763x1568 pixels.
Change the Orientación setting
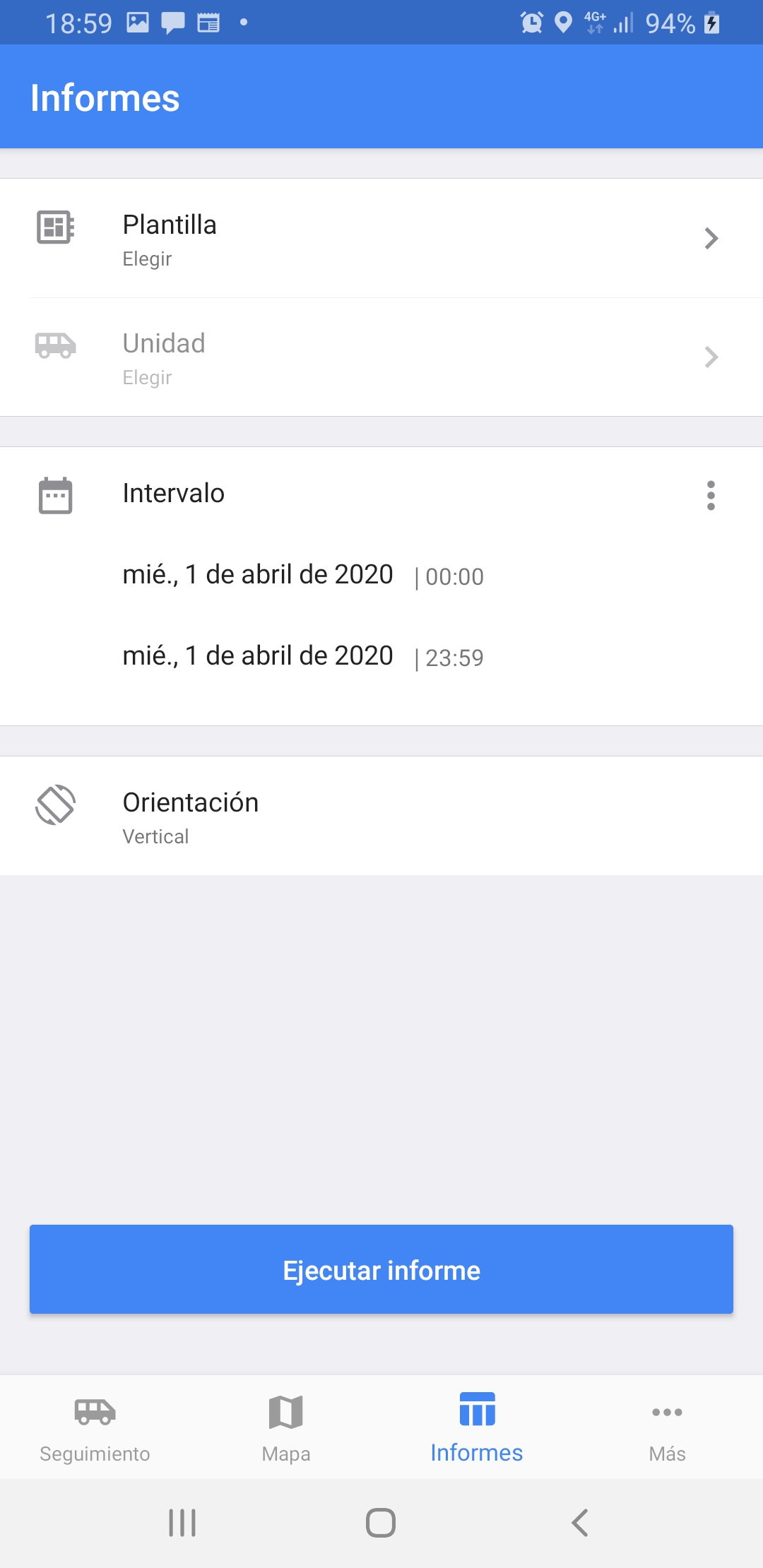tap(381, 816)
